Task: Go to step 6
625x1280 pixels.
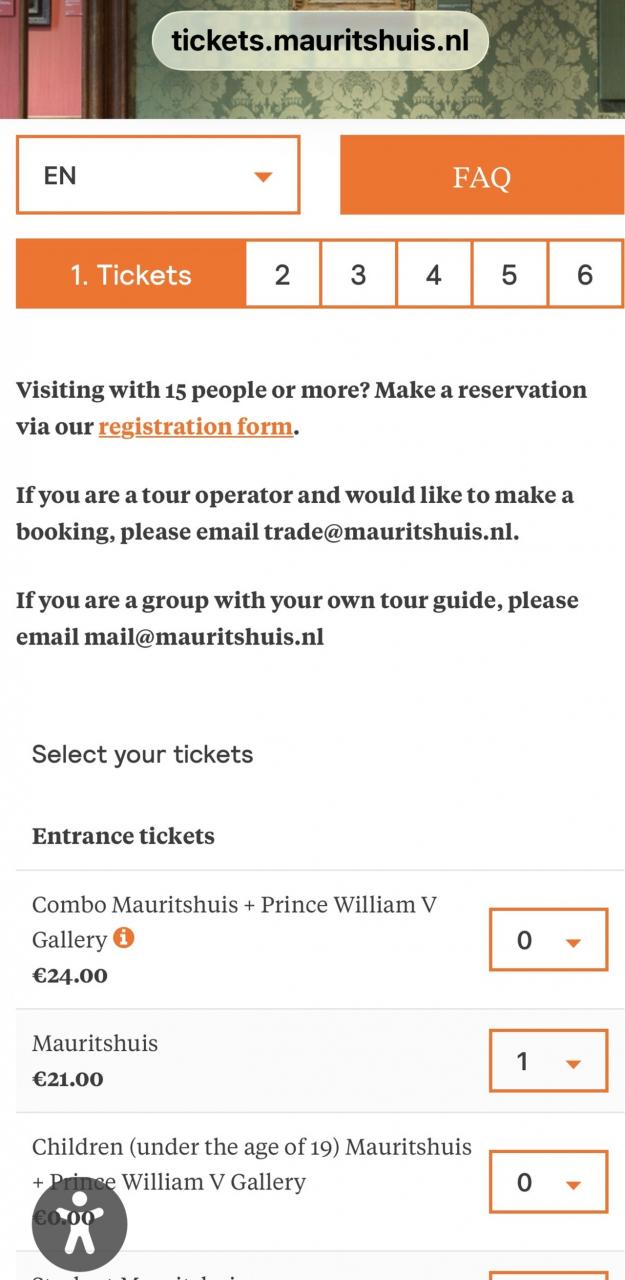Action: click(585, 274)
